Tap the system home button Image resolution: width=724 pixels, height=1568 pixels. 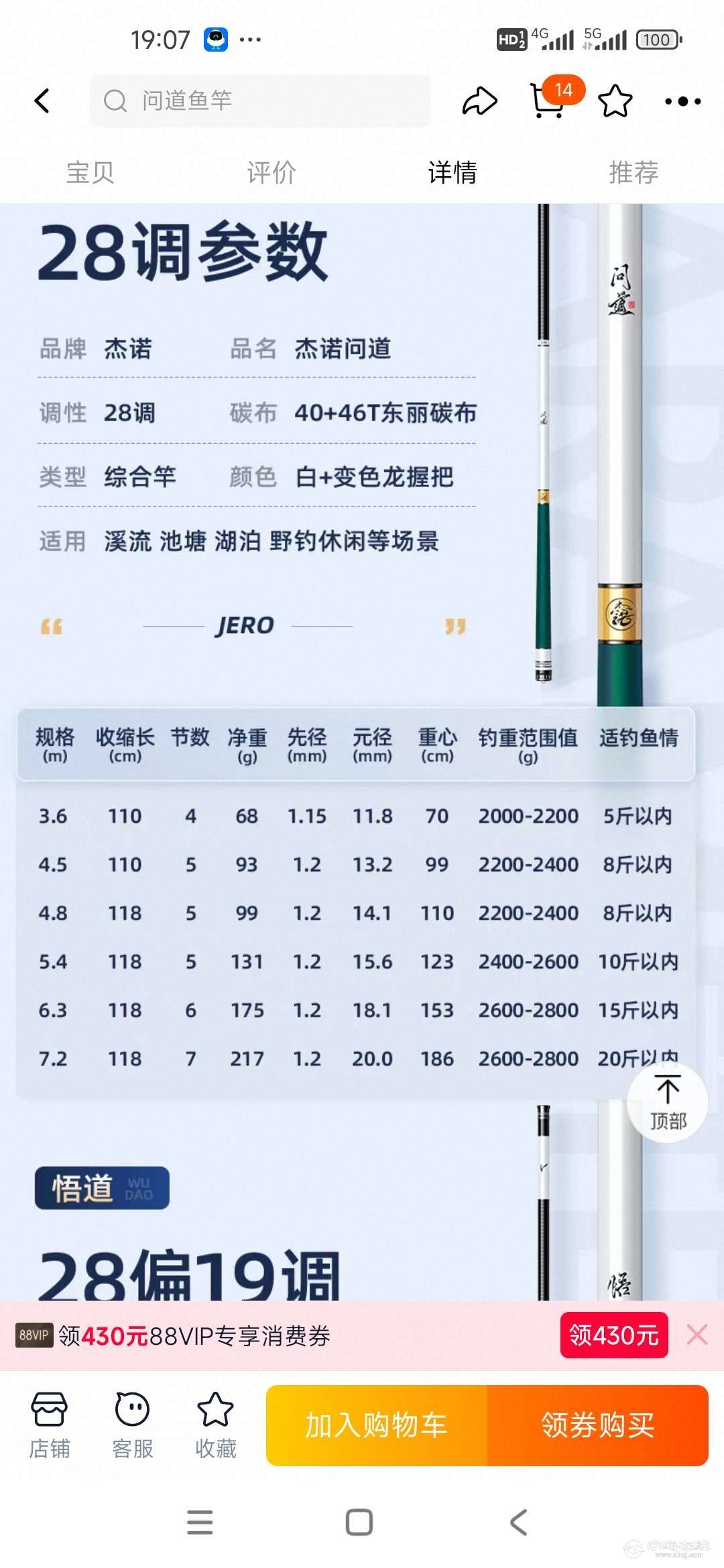[359, 1522]
